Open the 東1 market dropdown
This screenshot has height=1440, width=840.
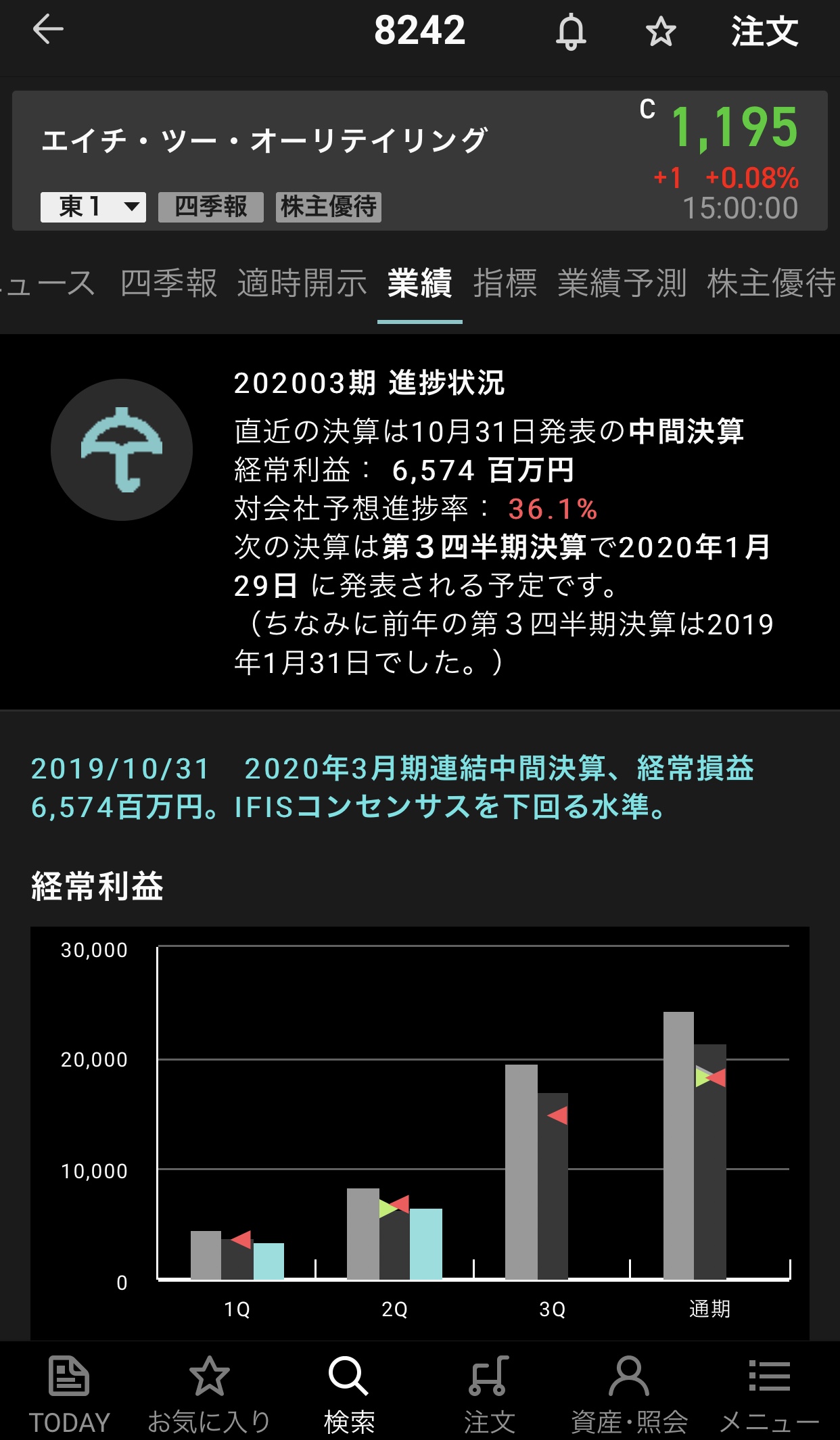click(93, 206)
